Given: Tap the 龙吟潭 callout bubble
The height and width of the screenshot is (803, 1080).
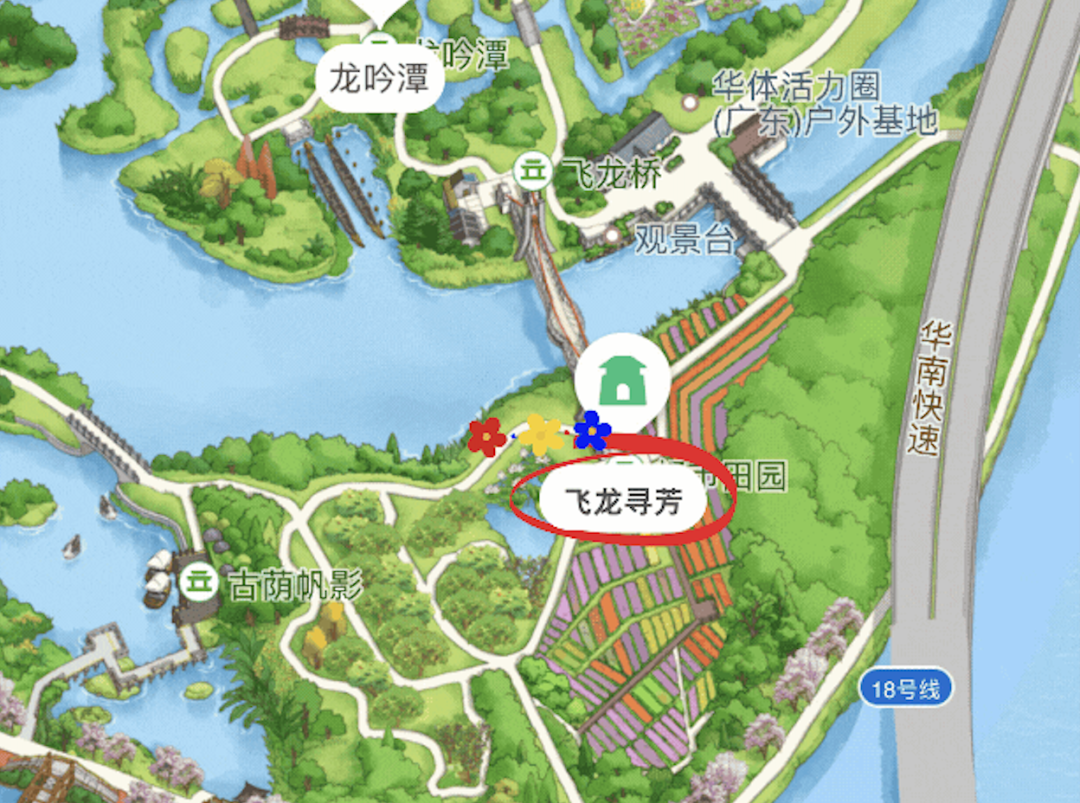Looking at the screenshot, I should pos(378,78).
